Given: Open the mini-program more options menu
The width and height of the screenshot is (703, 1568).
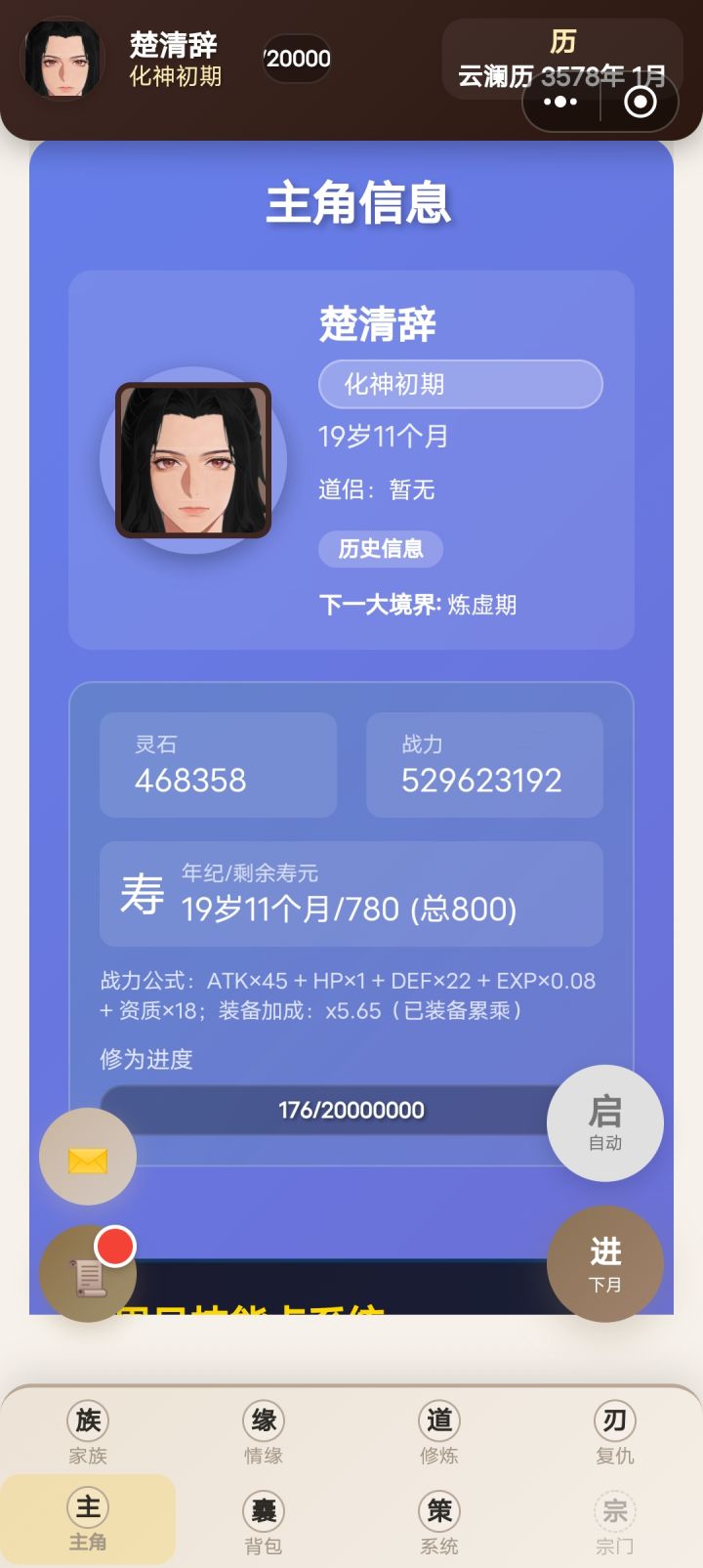Looking at the screenshot, I should click(x=561, y=101).
